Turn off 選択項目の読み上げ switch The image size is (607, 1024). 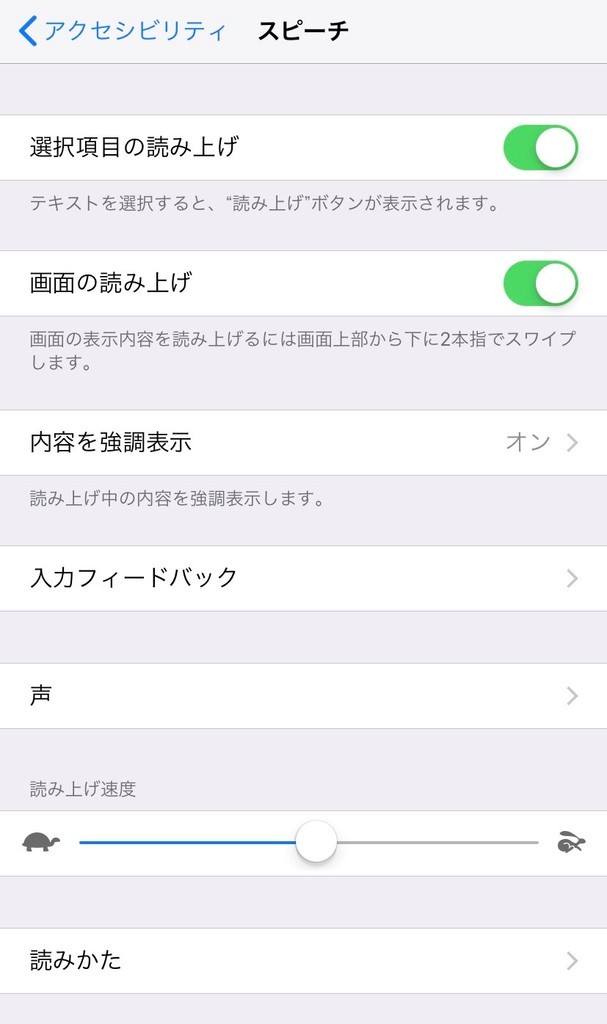point(540,148)
